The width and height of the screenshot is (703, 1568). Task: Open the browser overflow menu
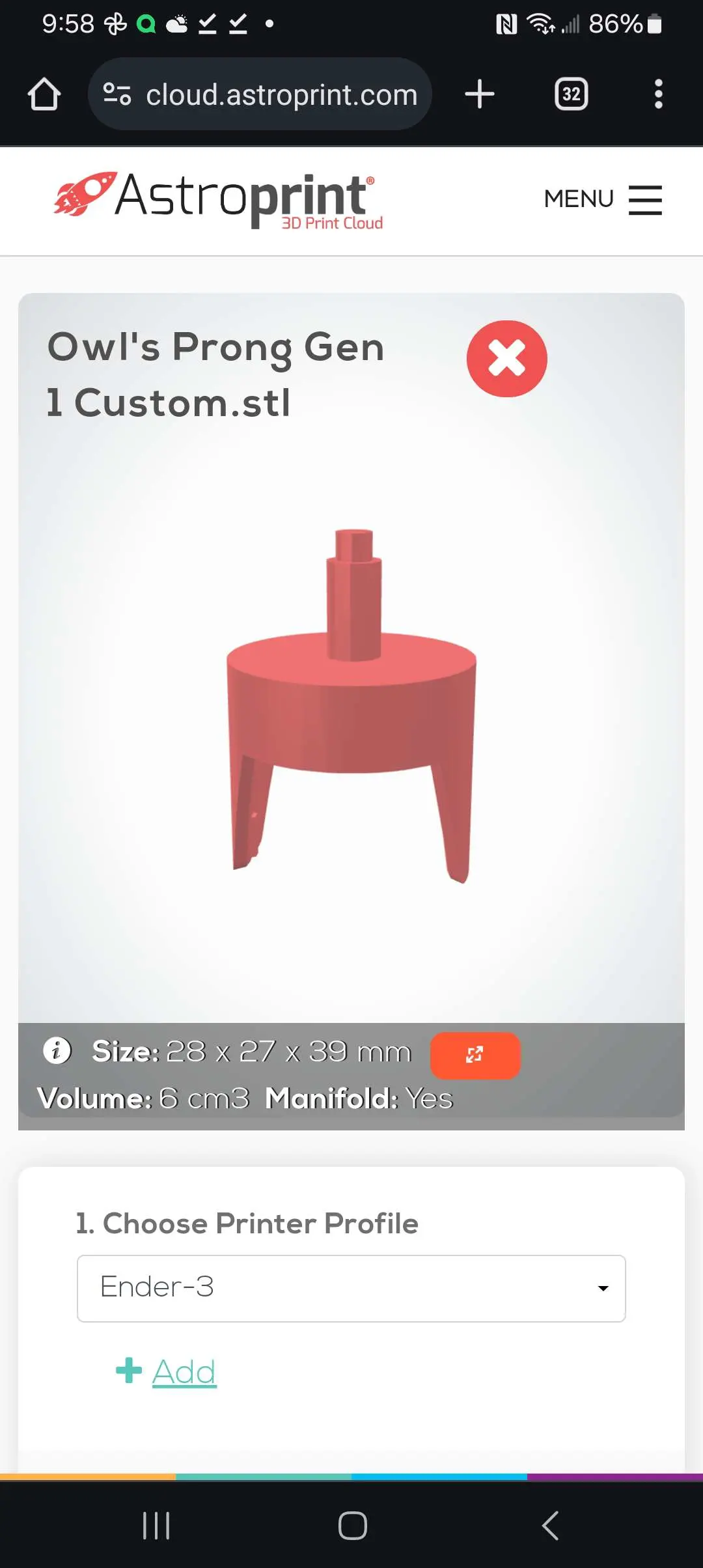point(658,94)
